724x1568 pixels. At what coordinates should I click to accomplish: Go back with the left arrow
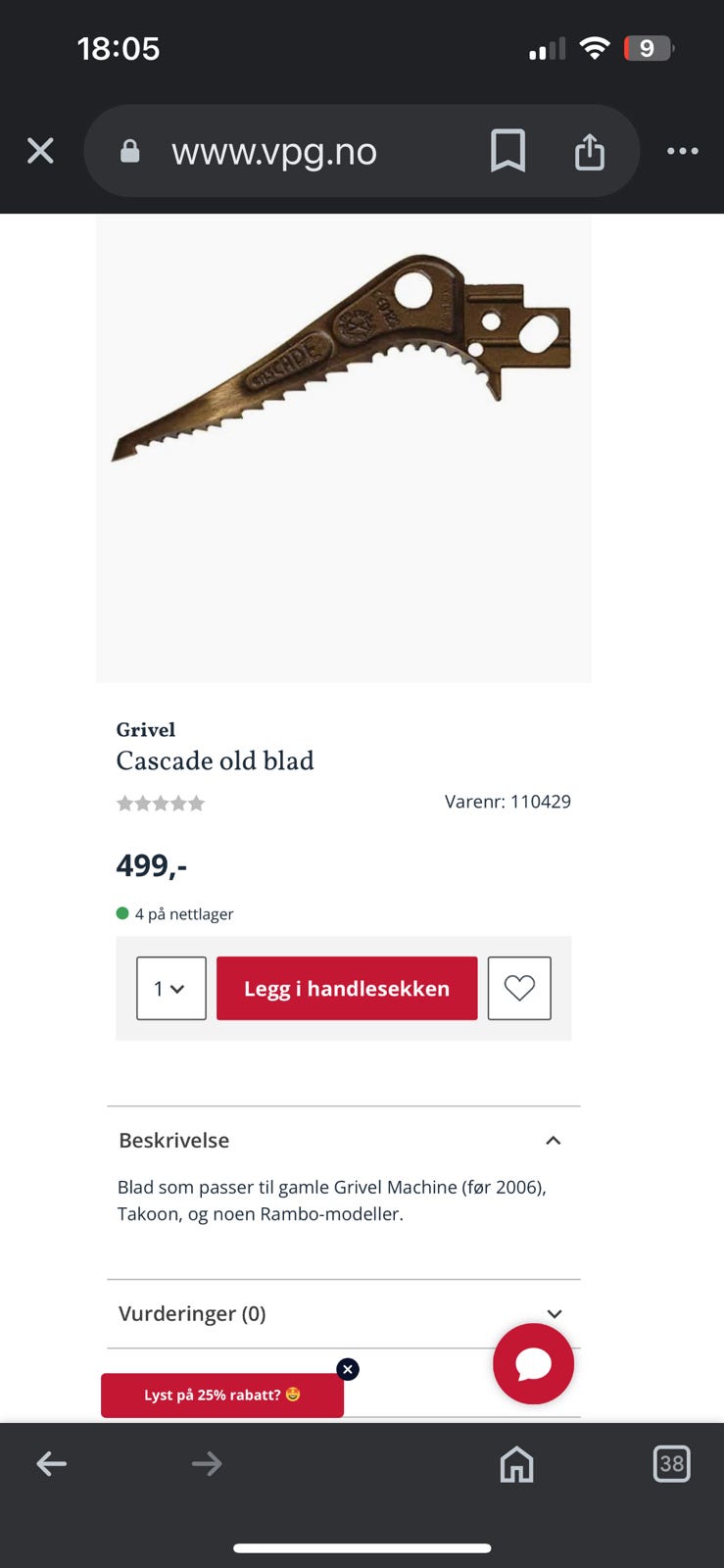point(52,1463)
